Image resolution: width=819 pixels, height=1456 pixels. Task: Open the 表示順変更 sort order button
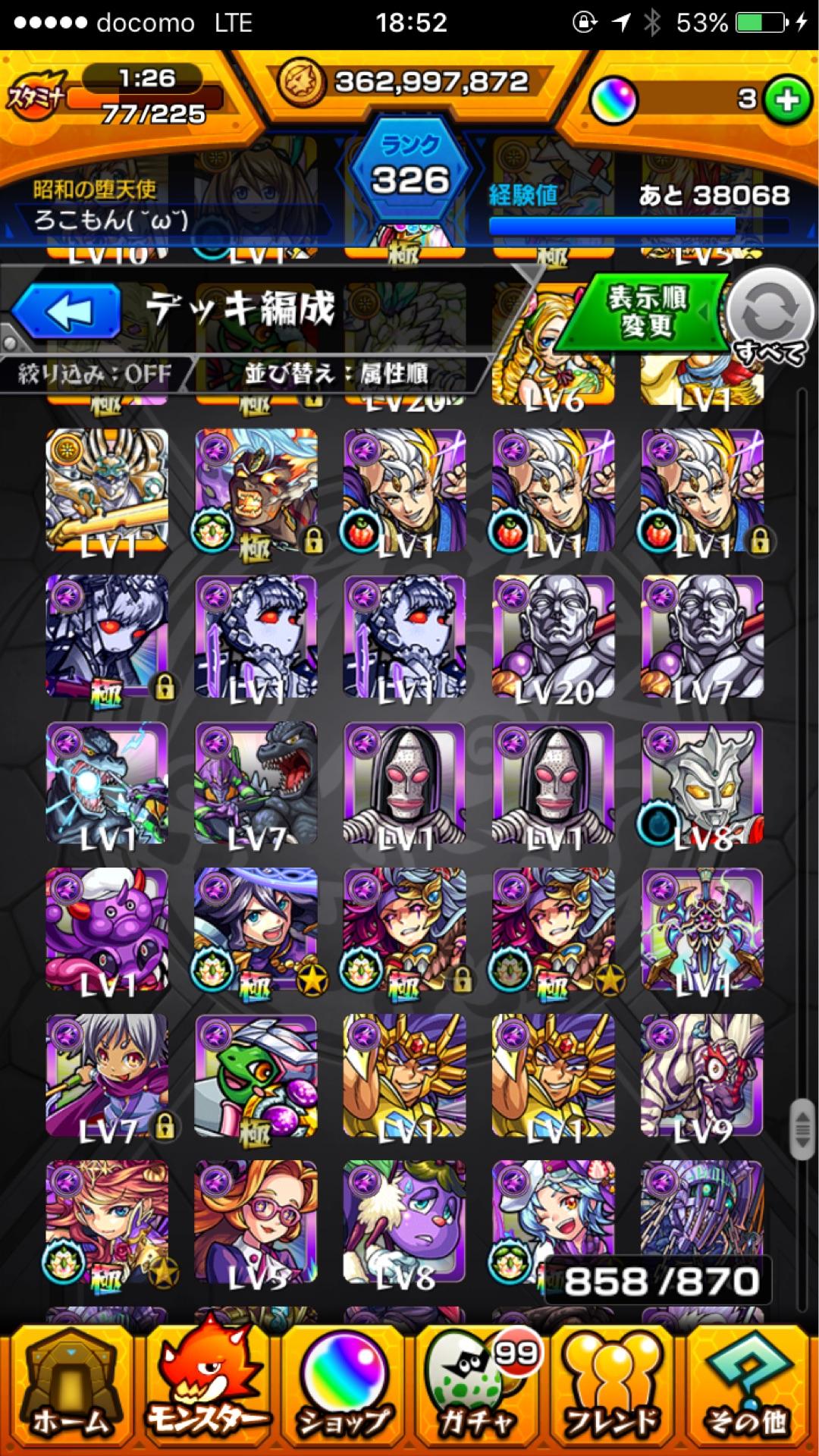click(x=645, y=312)
